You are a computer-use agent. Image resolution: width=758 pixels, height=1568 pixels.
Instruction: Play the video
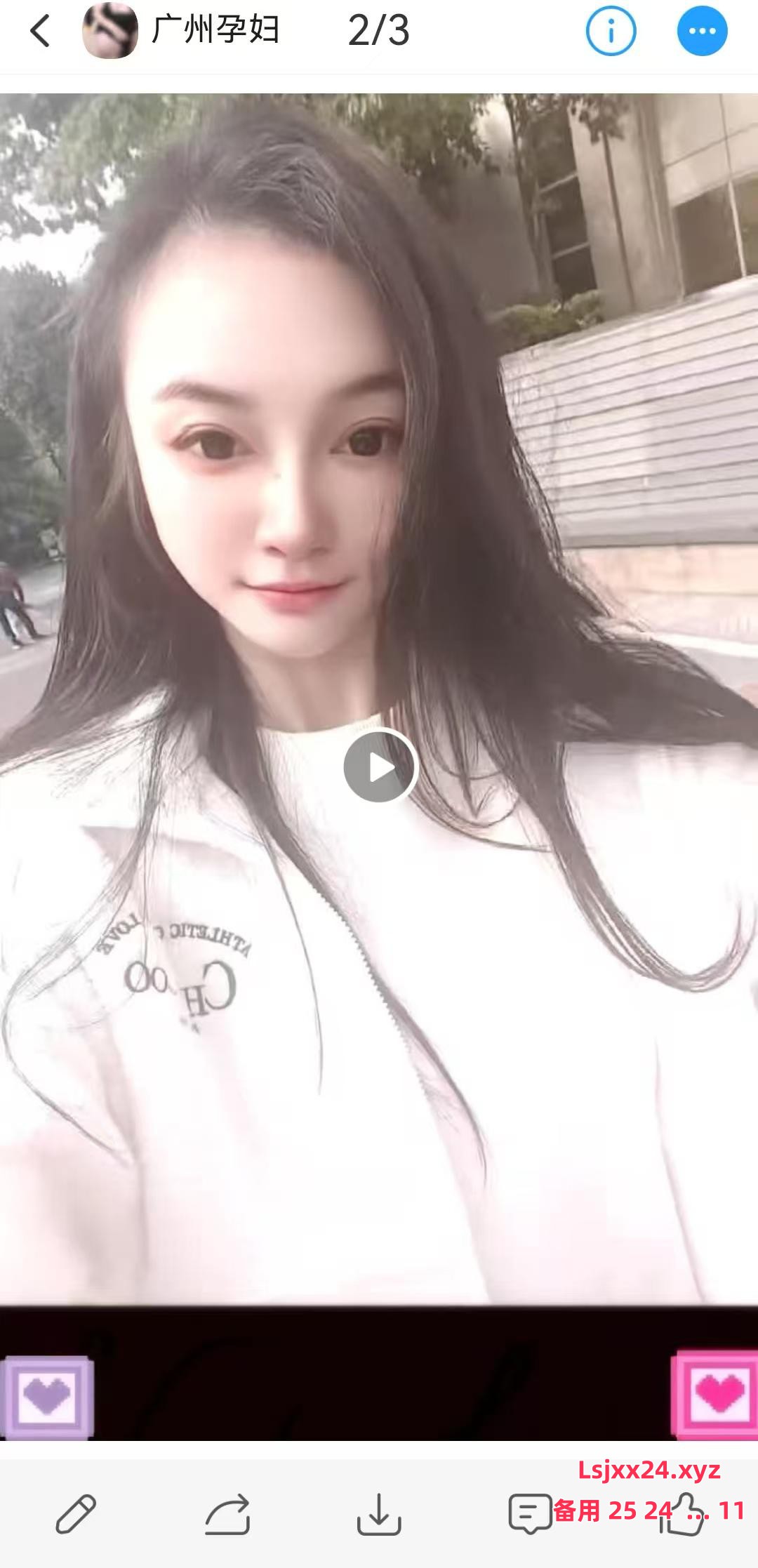[380, 766]
